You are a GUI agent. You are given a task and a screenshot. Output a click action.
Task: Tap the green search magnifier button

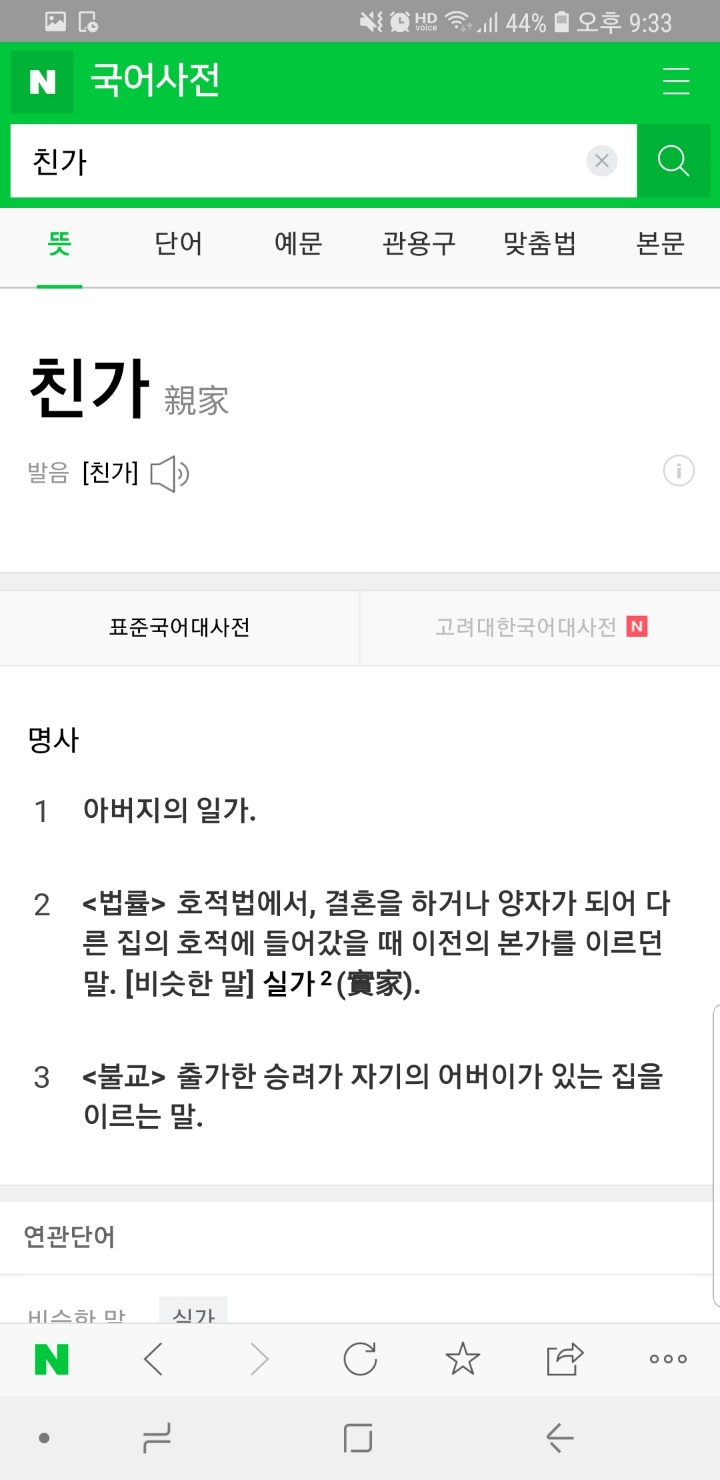pos(674,161)
